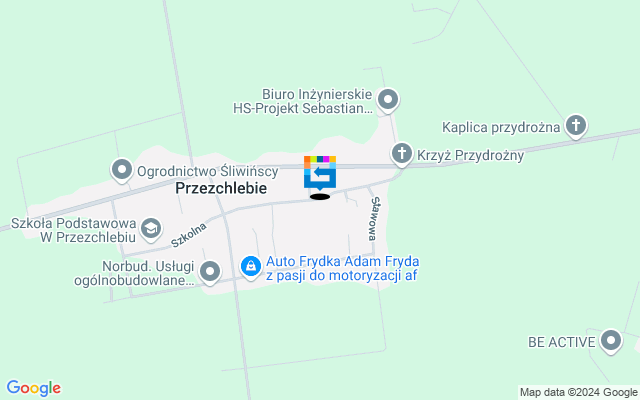Tap the central blue location marker
Screen dimensions: 640x400
(x=320, y=175)
